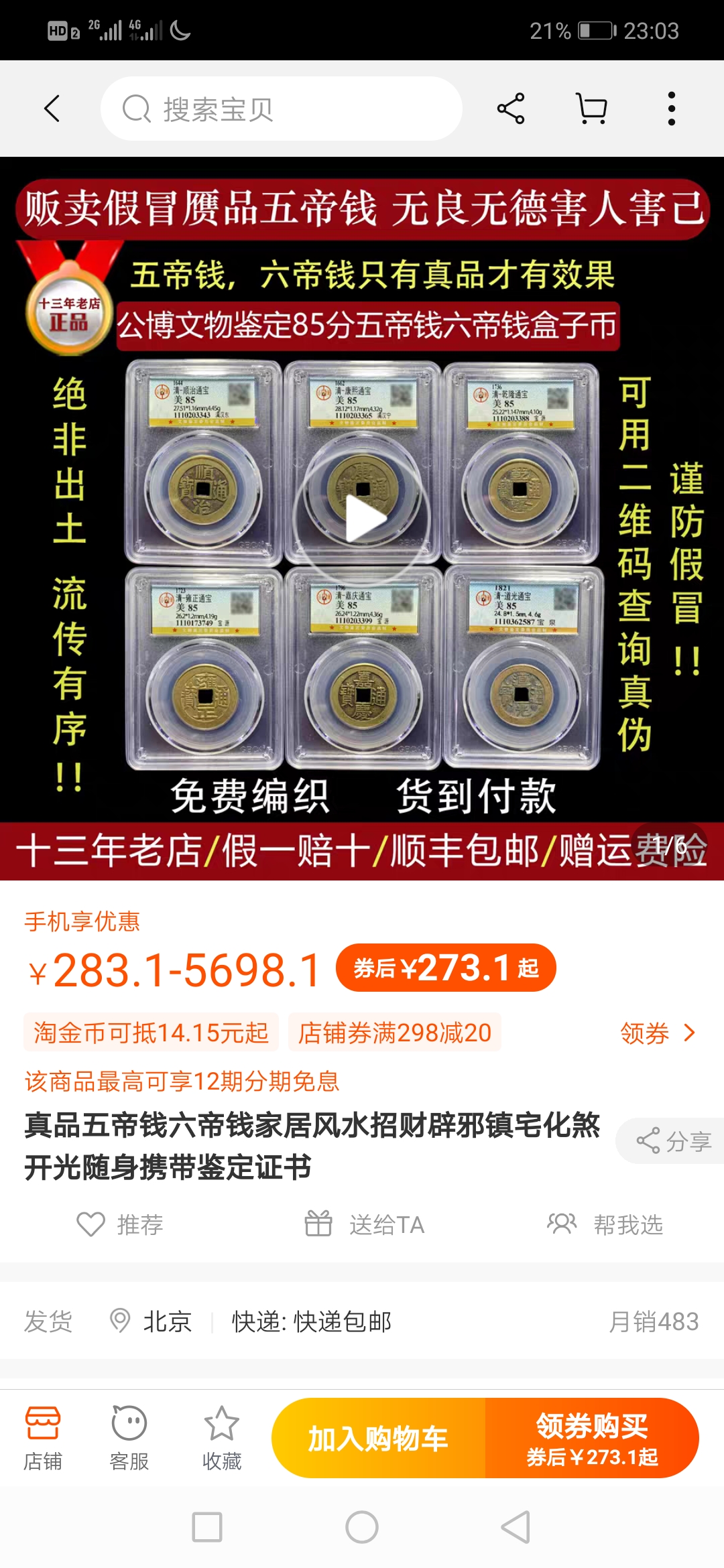Add item to favorites with 收藏
The image size is (724, 1568).
pyautogui.click(x=222, y=1438)
